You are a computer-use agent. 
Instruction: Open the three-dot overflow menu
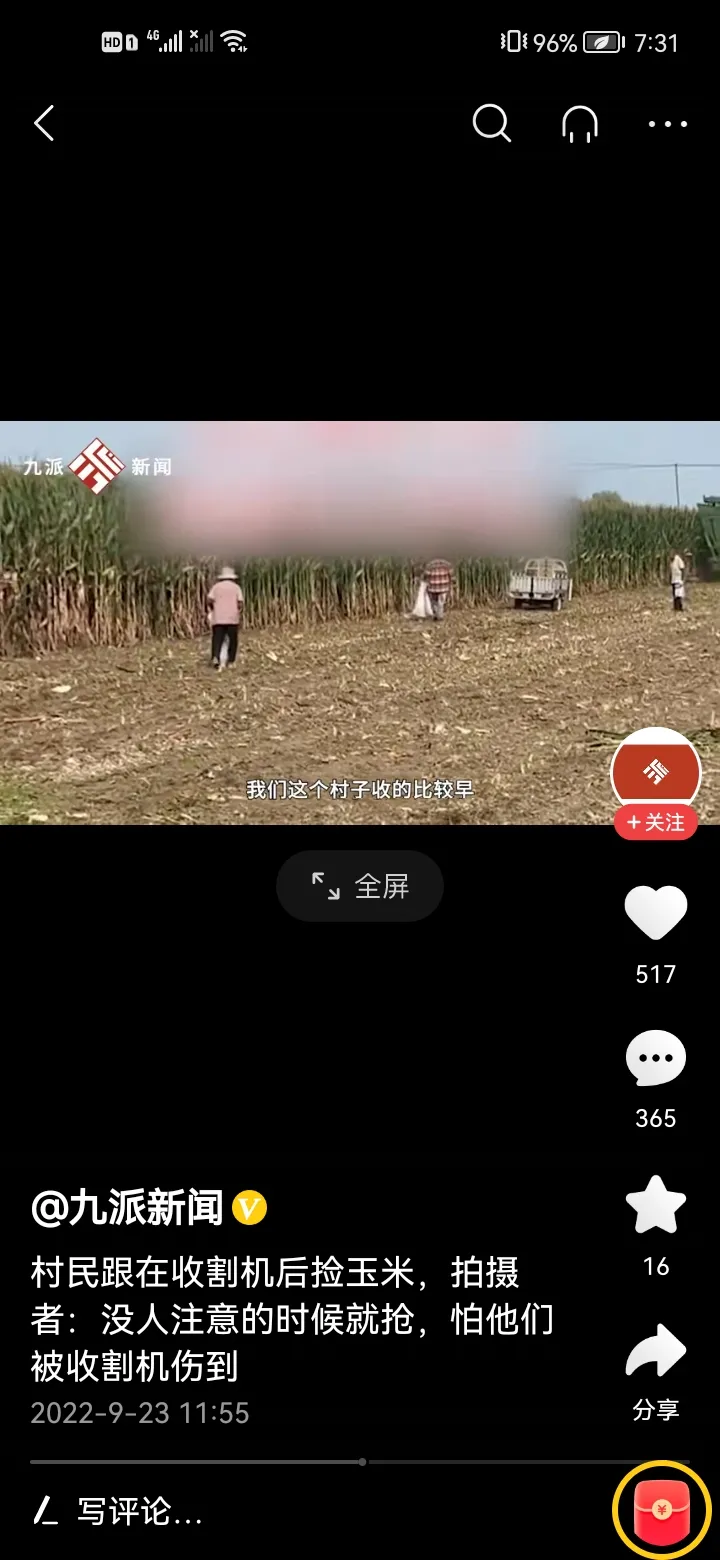(667, 124)
